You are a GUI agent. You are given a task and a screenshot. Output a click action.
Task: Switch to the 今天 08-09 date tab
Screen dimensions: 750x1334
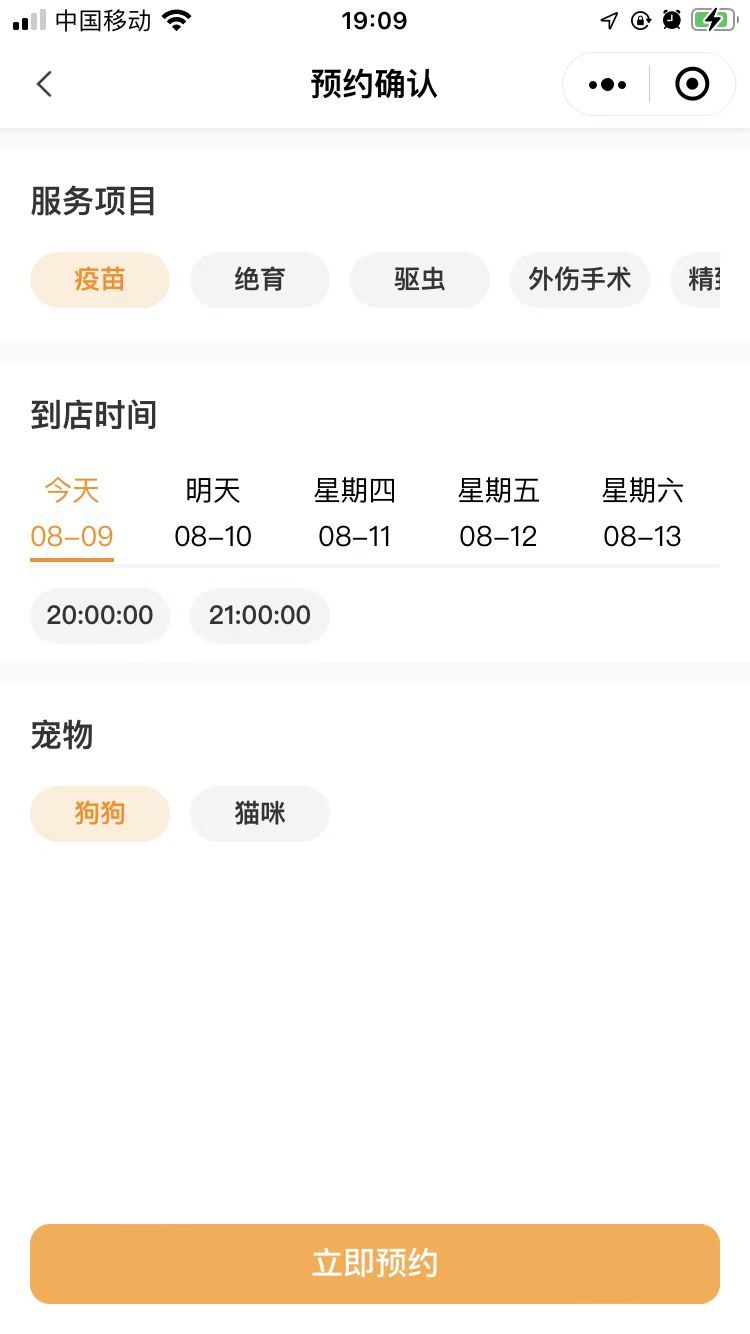click(72, 513)
